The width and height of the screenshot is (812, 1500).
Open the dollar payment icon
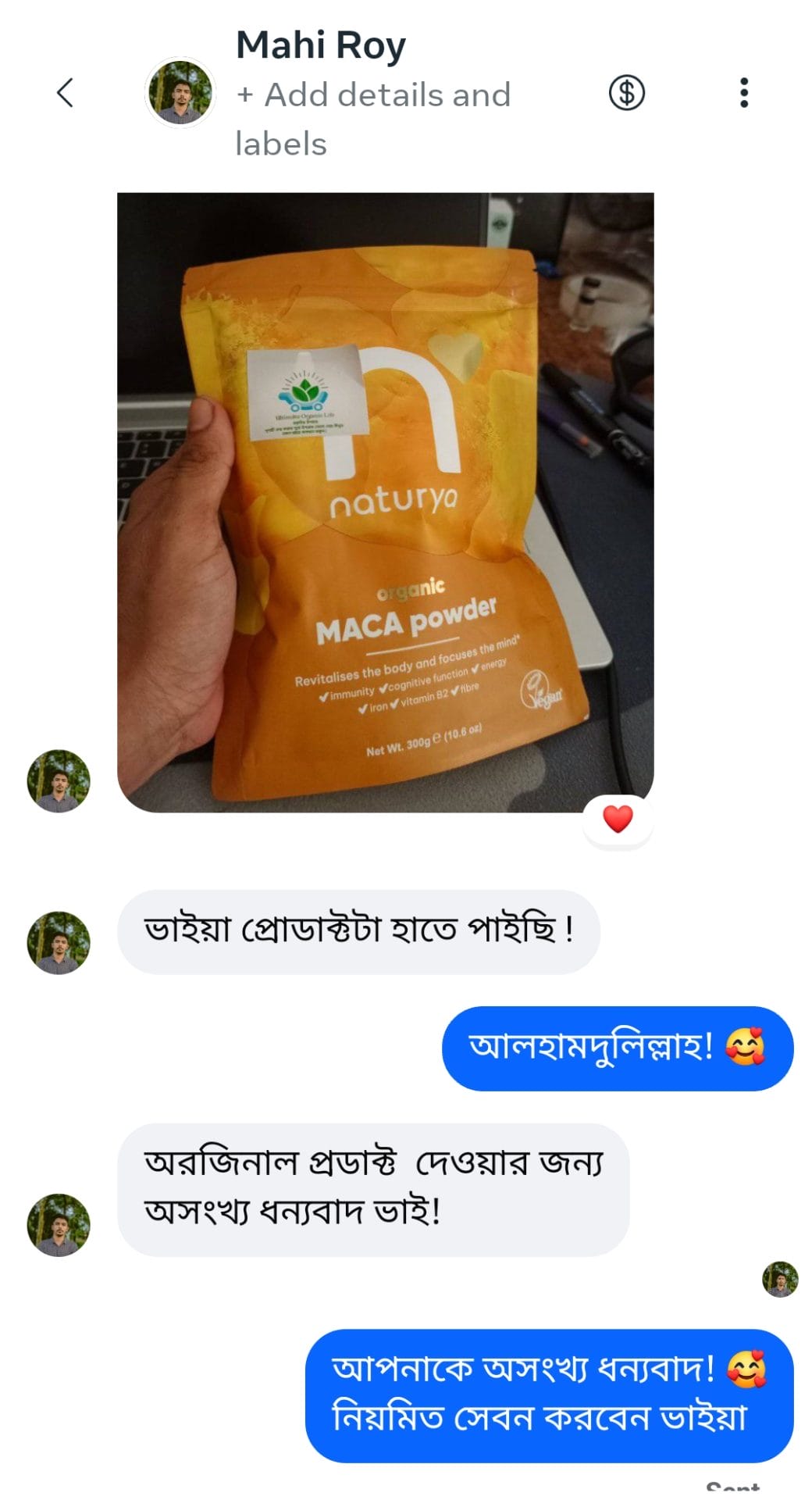[x=626, y=93]
